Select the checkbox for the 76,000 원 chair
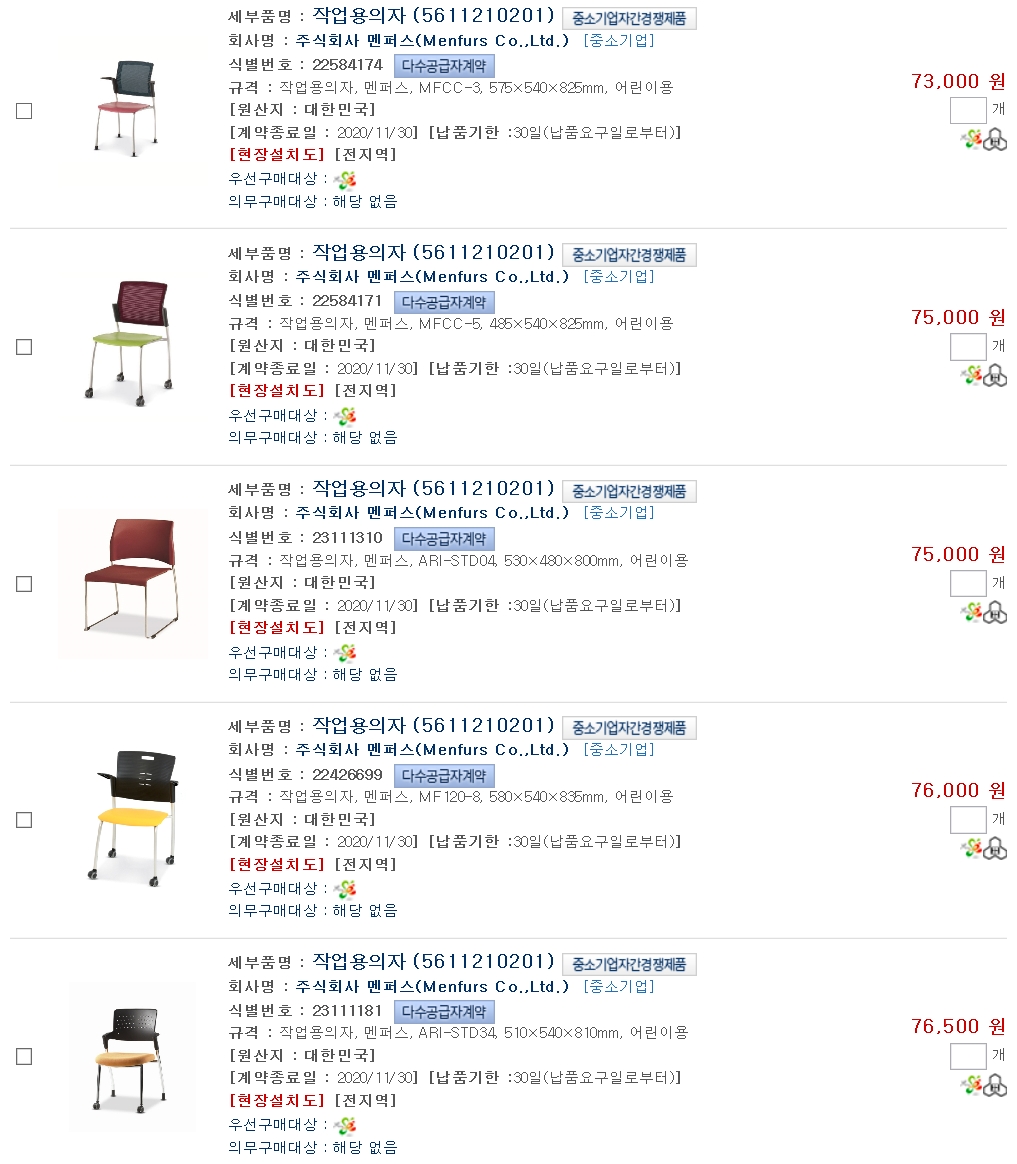This screenshot has height=1164, width=1017. [24, 820]
